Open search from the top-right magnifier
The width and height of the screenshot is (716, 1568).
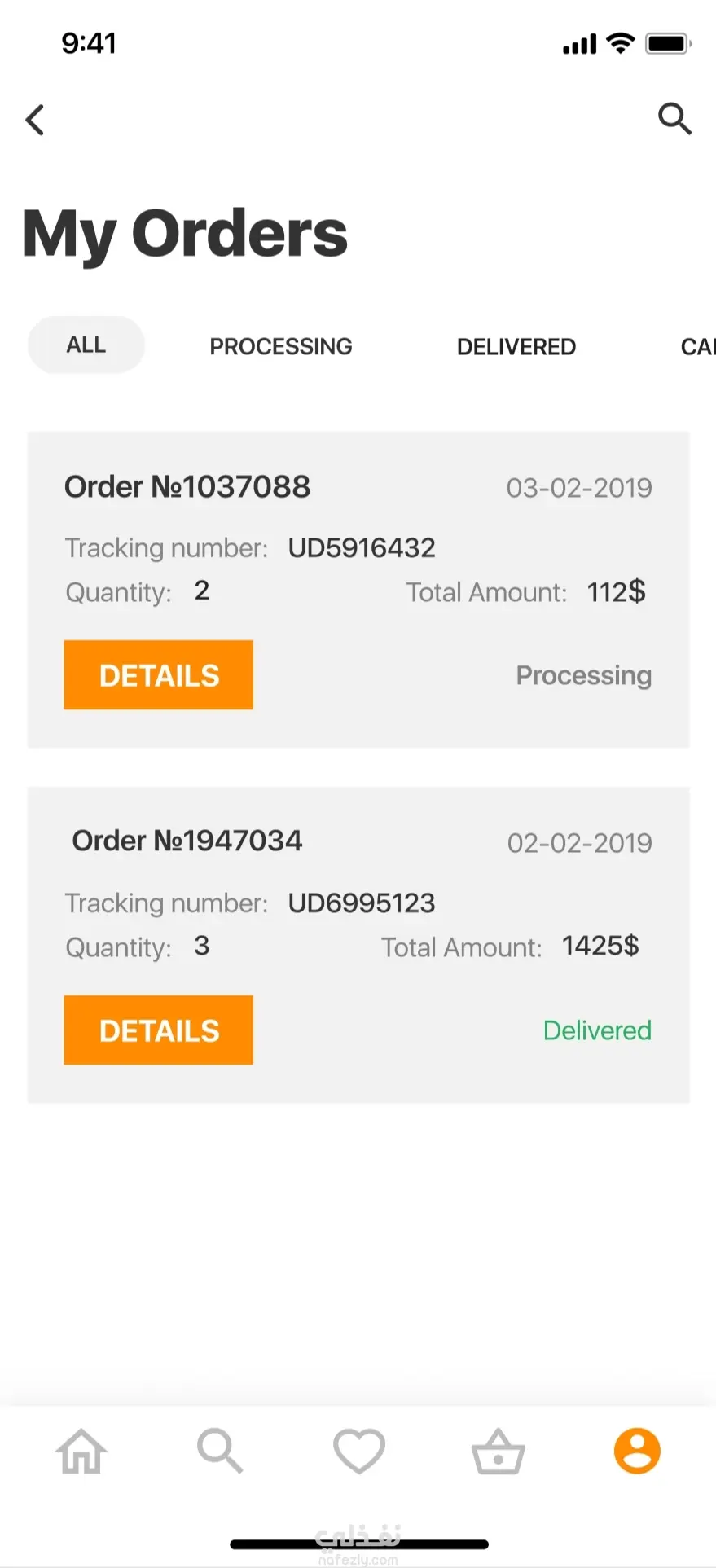(x=674, y=119)
